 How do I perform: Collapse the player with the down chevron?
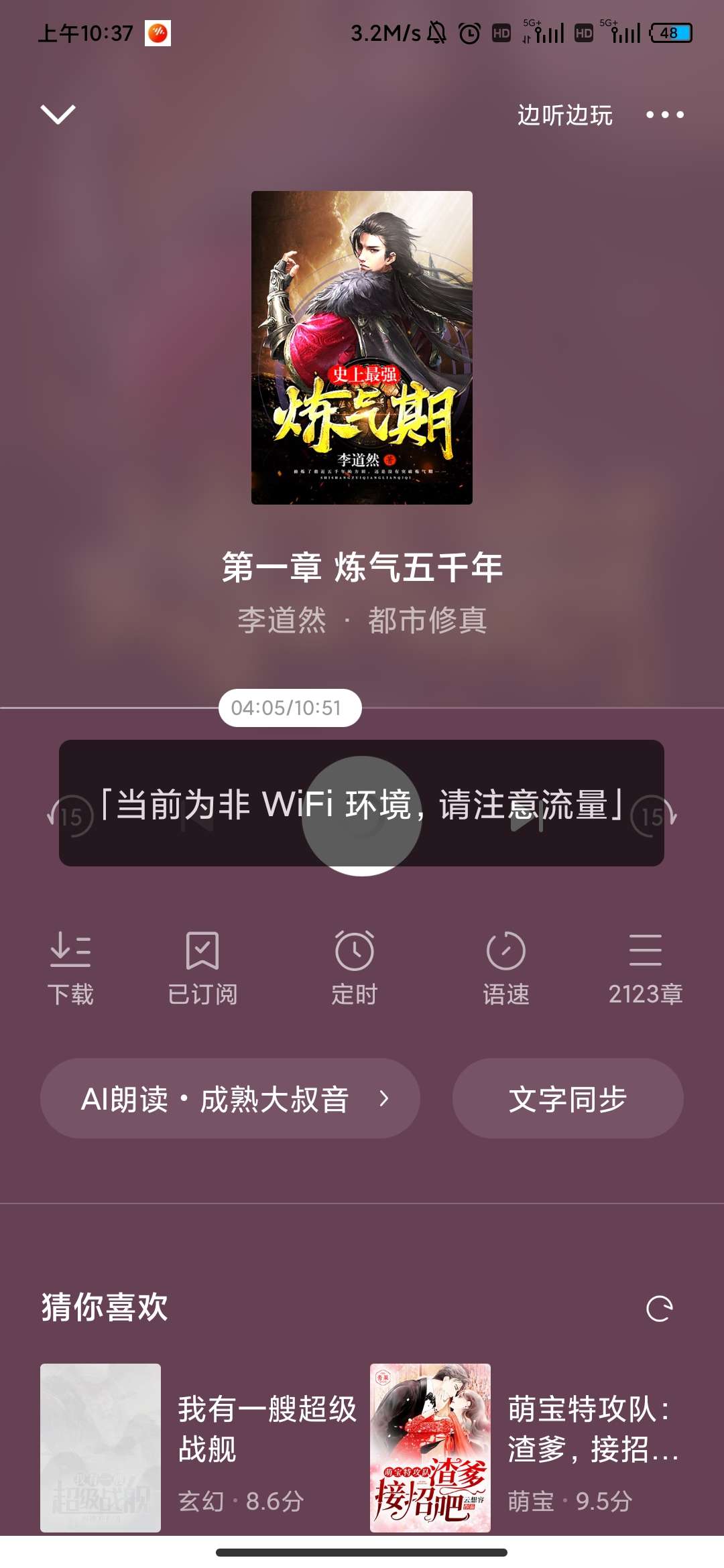[x=58, y=115]
